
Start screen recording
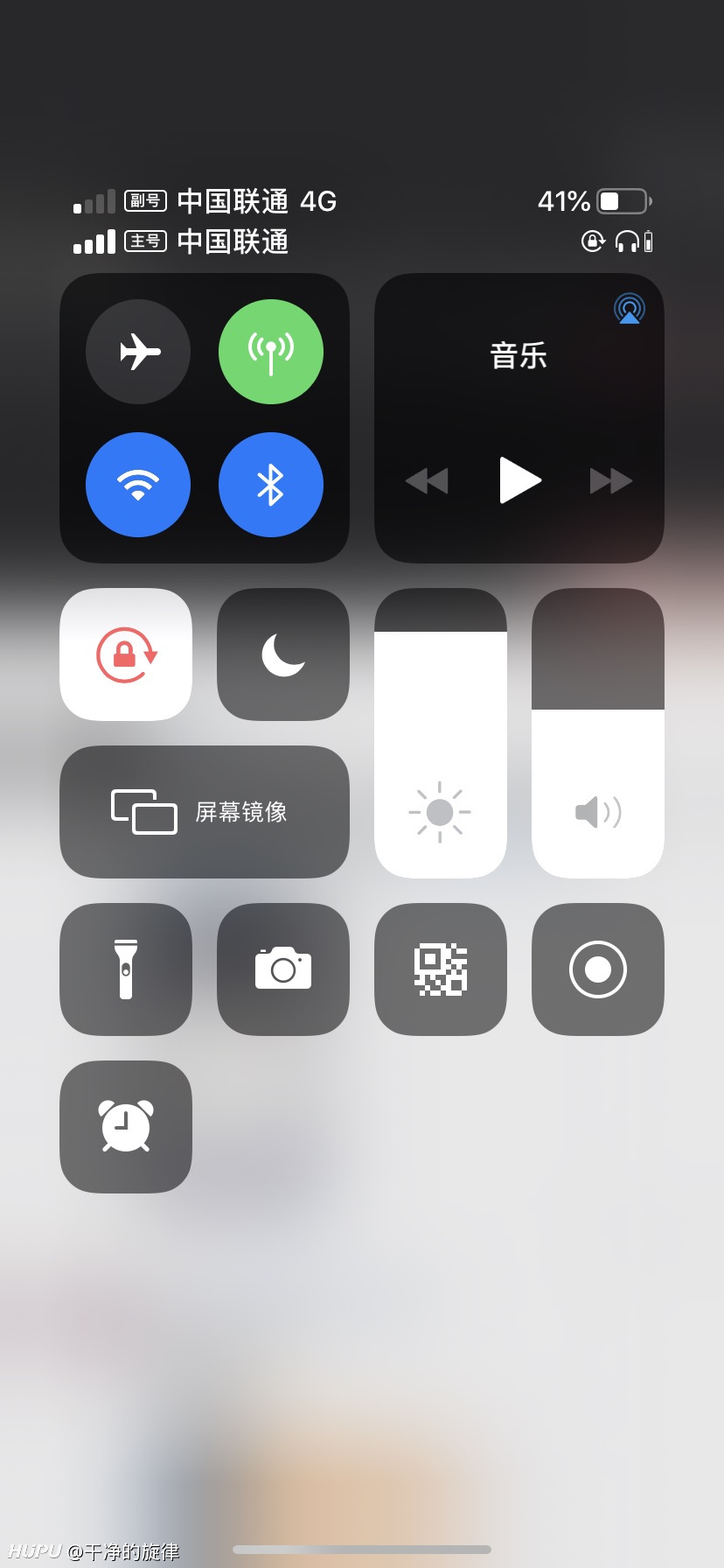(598, 969)
